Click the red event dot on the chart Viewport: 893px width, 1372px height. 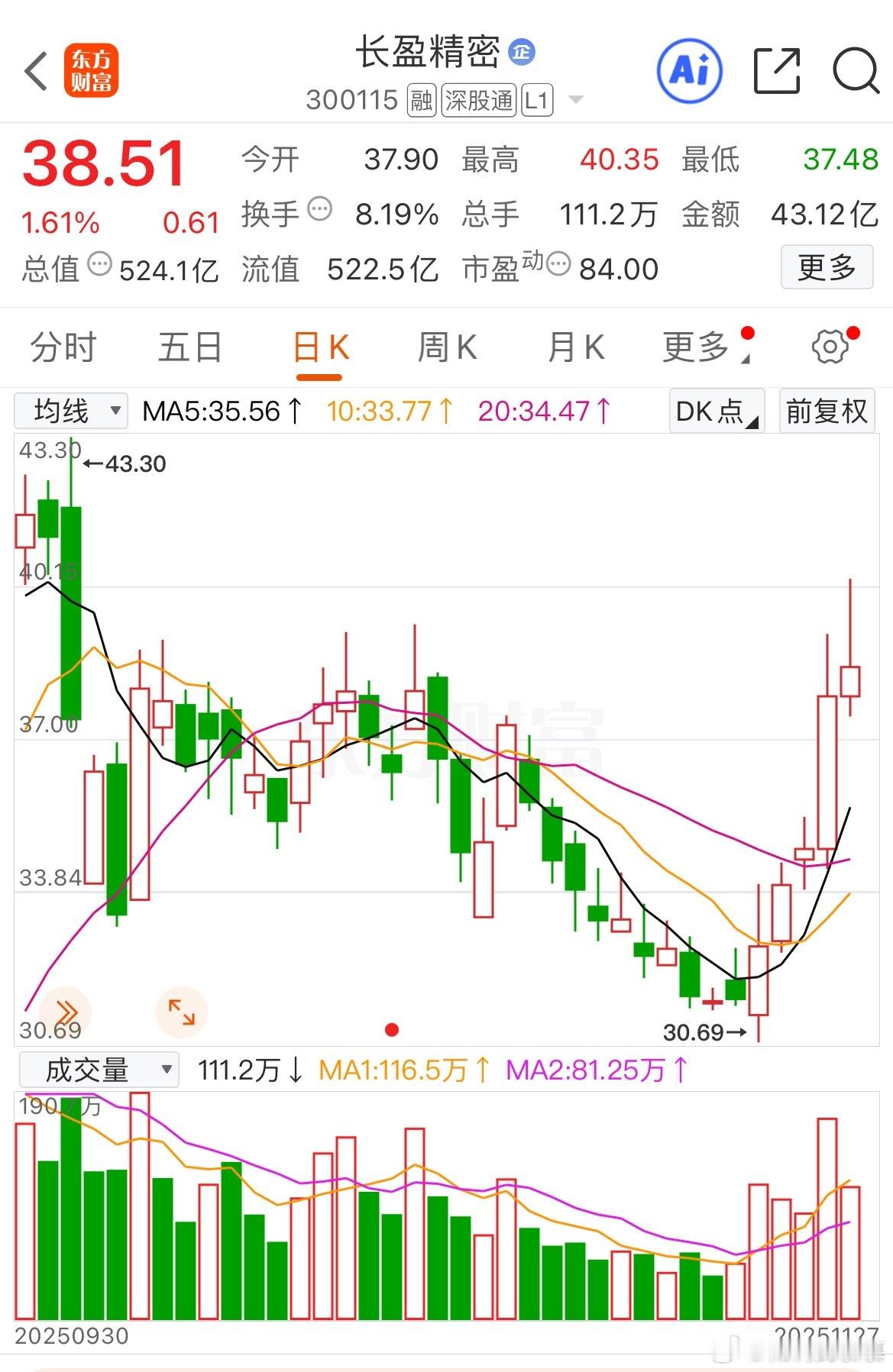click(392, 1029)
